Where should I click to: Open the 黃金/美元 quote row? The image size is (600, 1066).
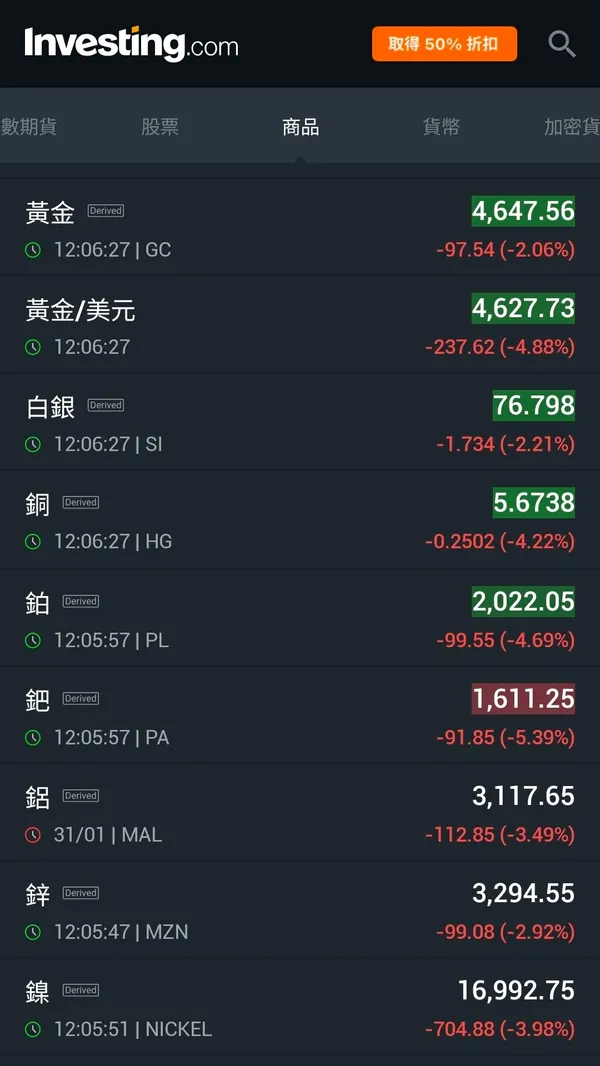pos(300,326)
